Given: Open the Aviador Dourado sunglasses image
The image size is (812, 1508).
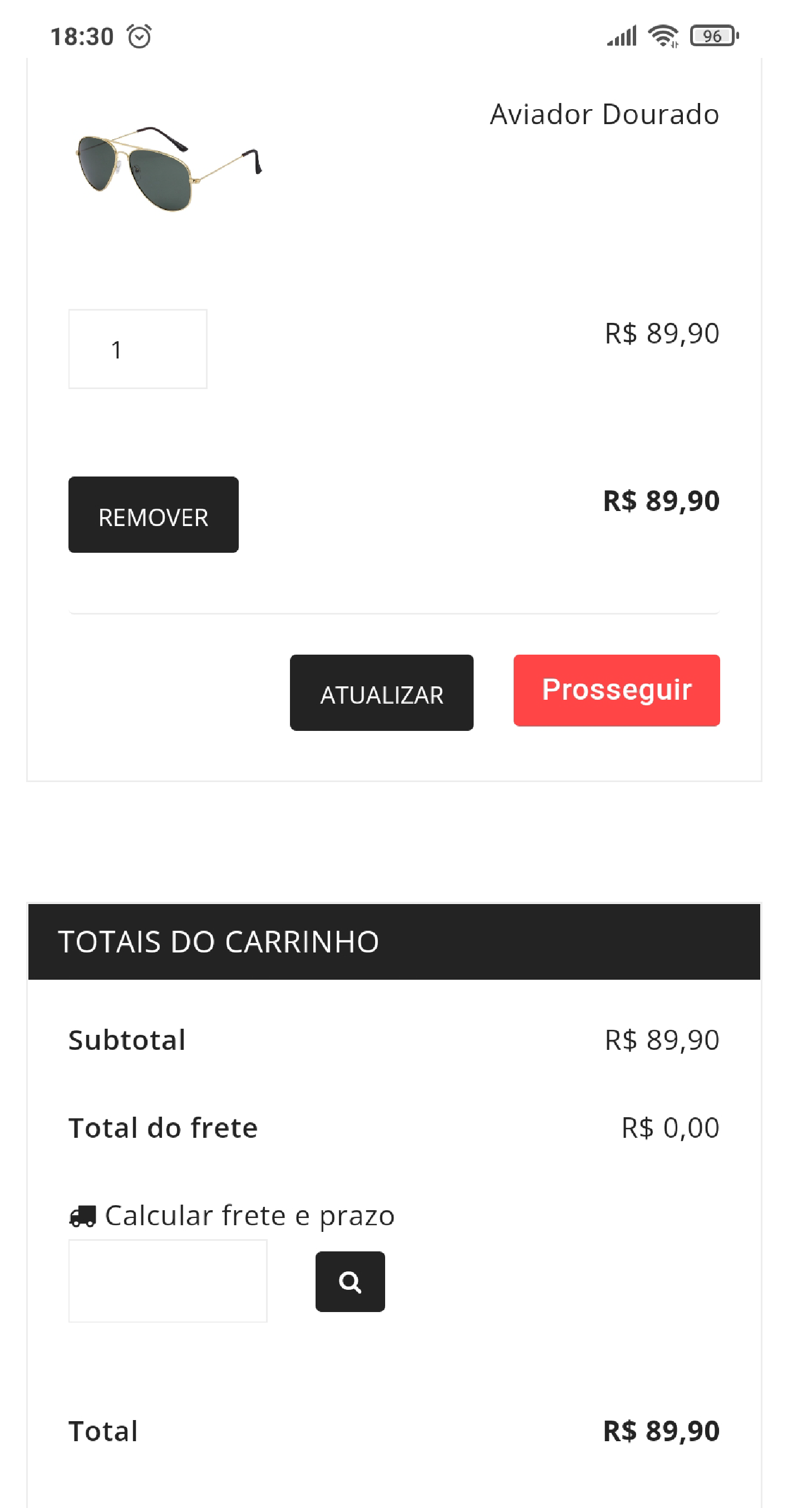Looking at the screenshot, I should click(169, 168).
